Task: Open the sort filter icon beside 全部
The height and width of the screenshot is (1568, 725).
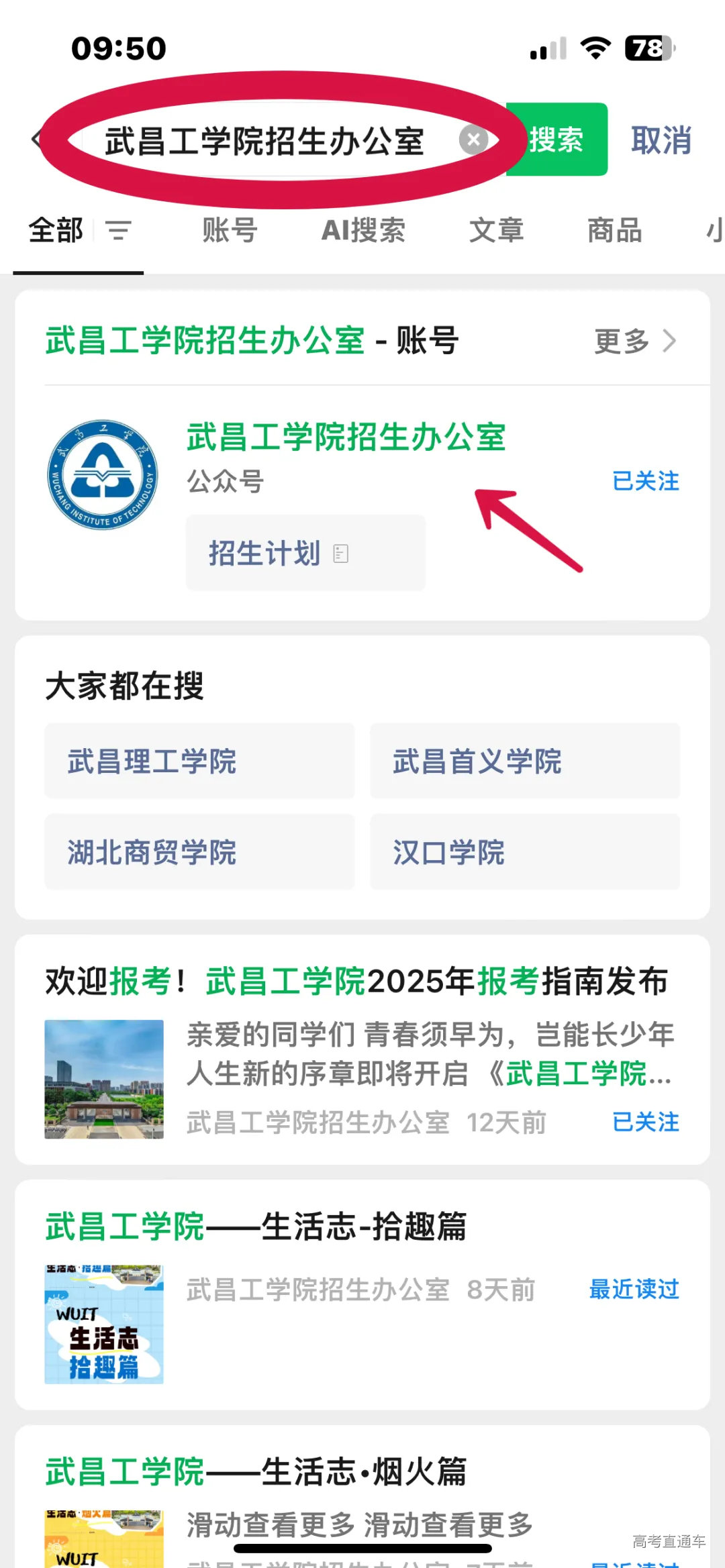Action: click(118, 231)
